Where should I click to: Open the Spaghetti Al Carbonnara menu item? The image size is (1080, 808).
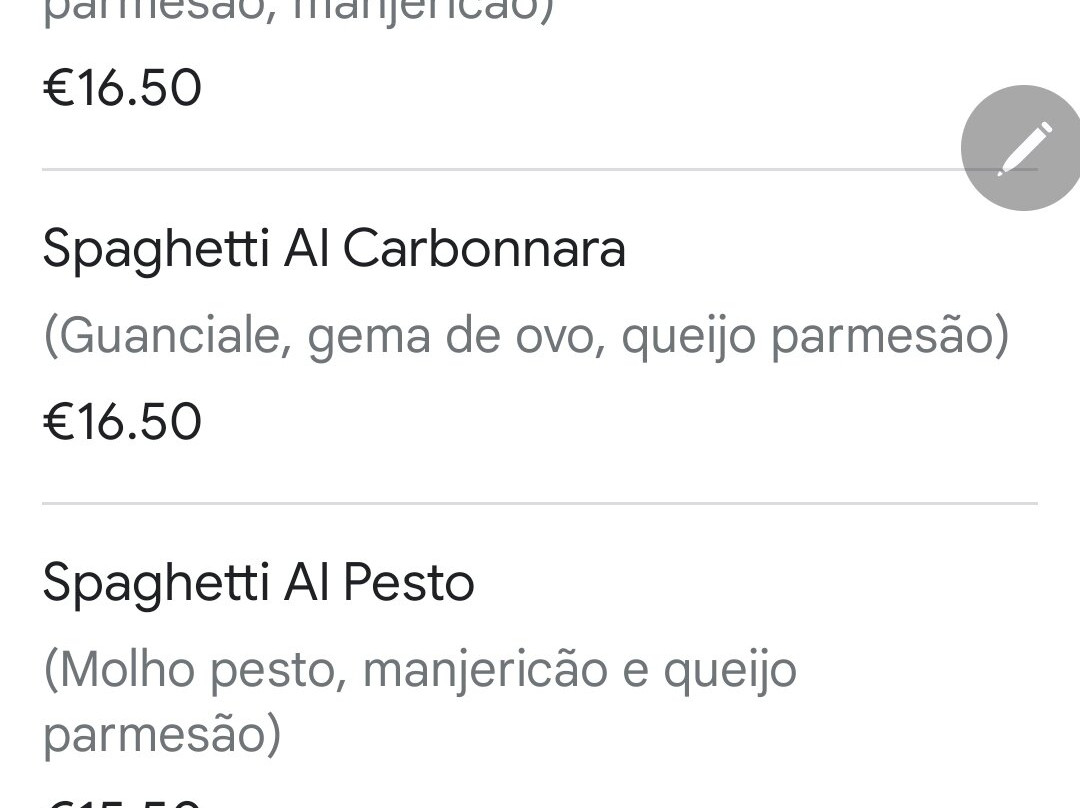[x=334, y=250]
